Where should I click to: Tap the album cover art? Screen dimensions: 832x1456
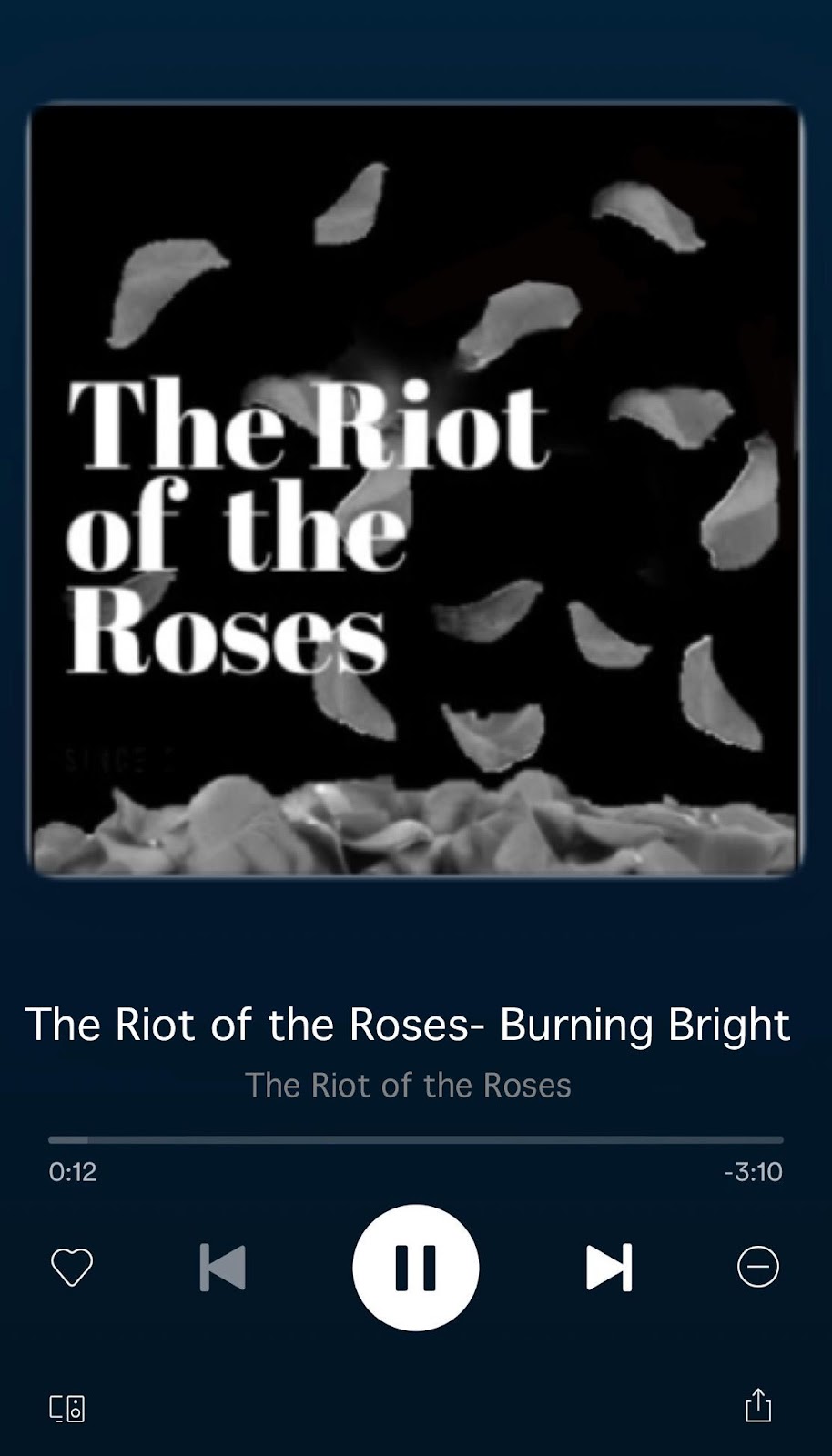[415, 490]
